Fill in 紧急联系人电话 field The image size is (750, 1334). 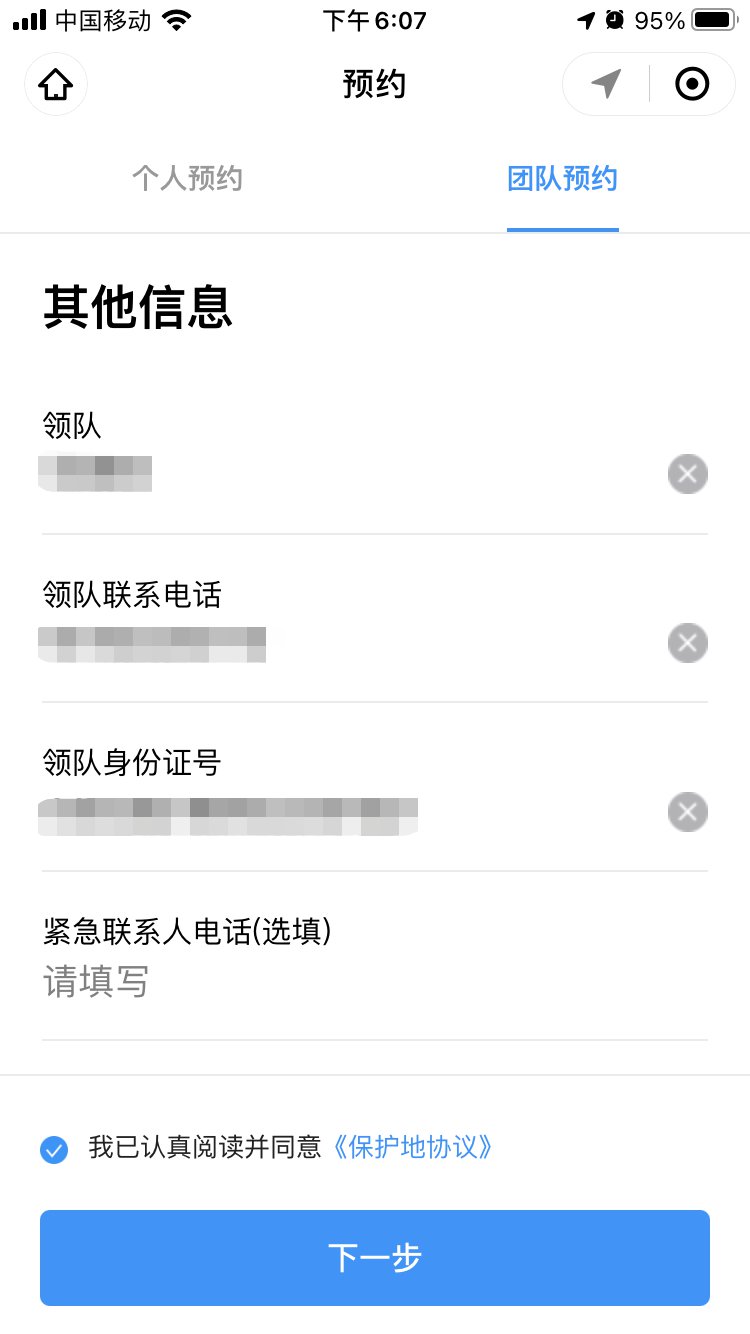[x=374, y=982]
